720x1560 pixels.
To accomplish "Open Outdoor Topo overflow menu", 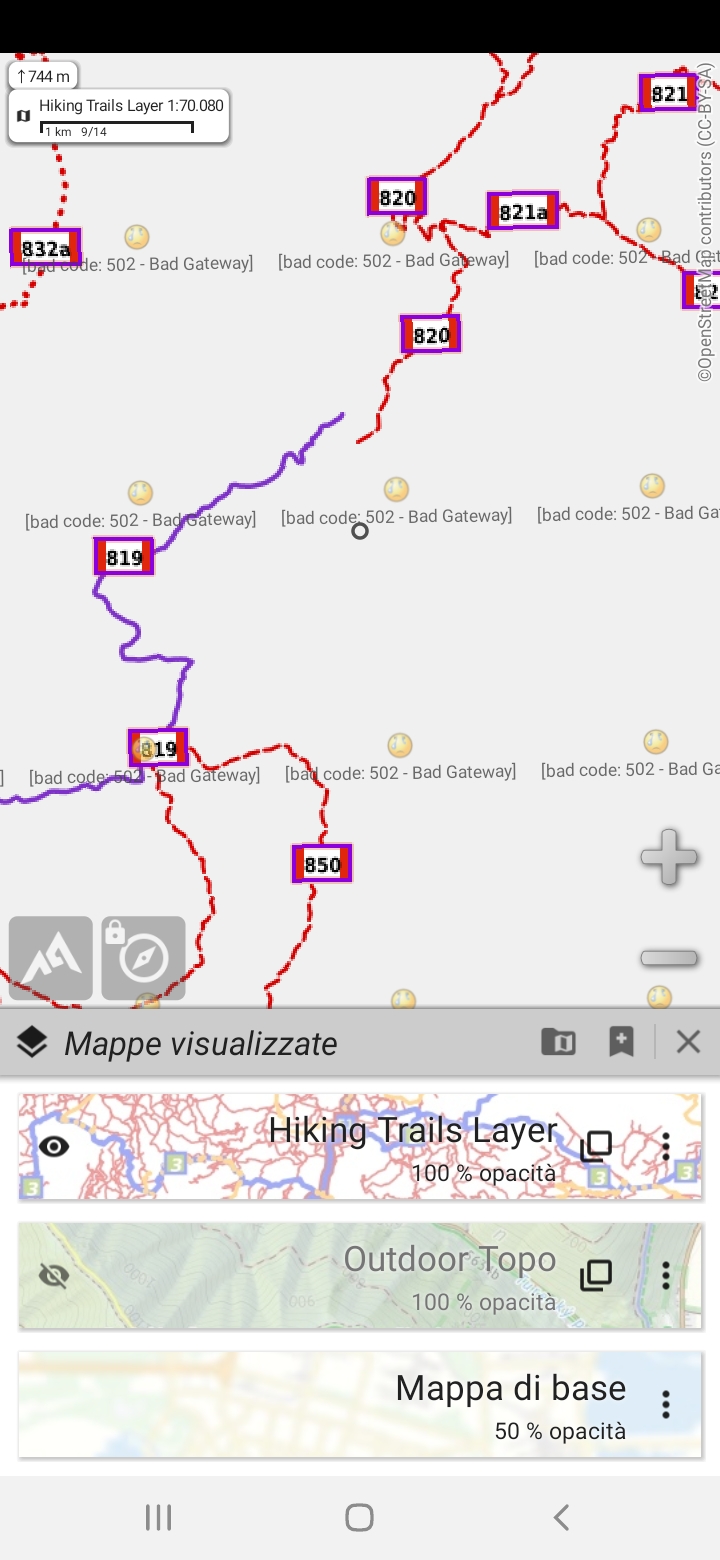I will pyautogui.click(x=666, y=1275).
